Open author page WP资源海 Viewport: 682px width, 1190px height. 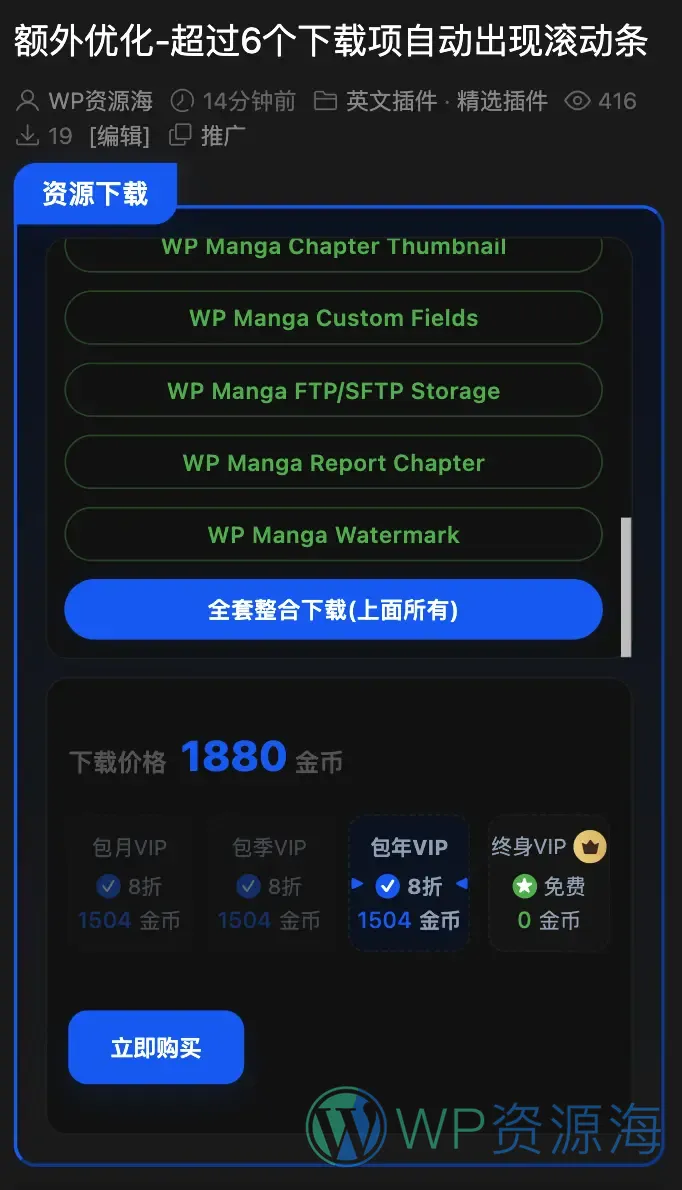point(100,101)
